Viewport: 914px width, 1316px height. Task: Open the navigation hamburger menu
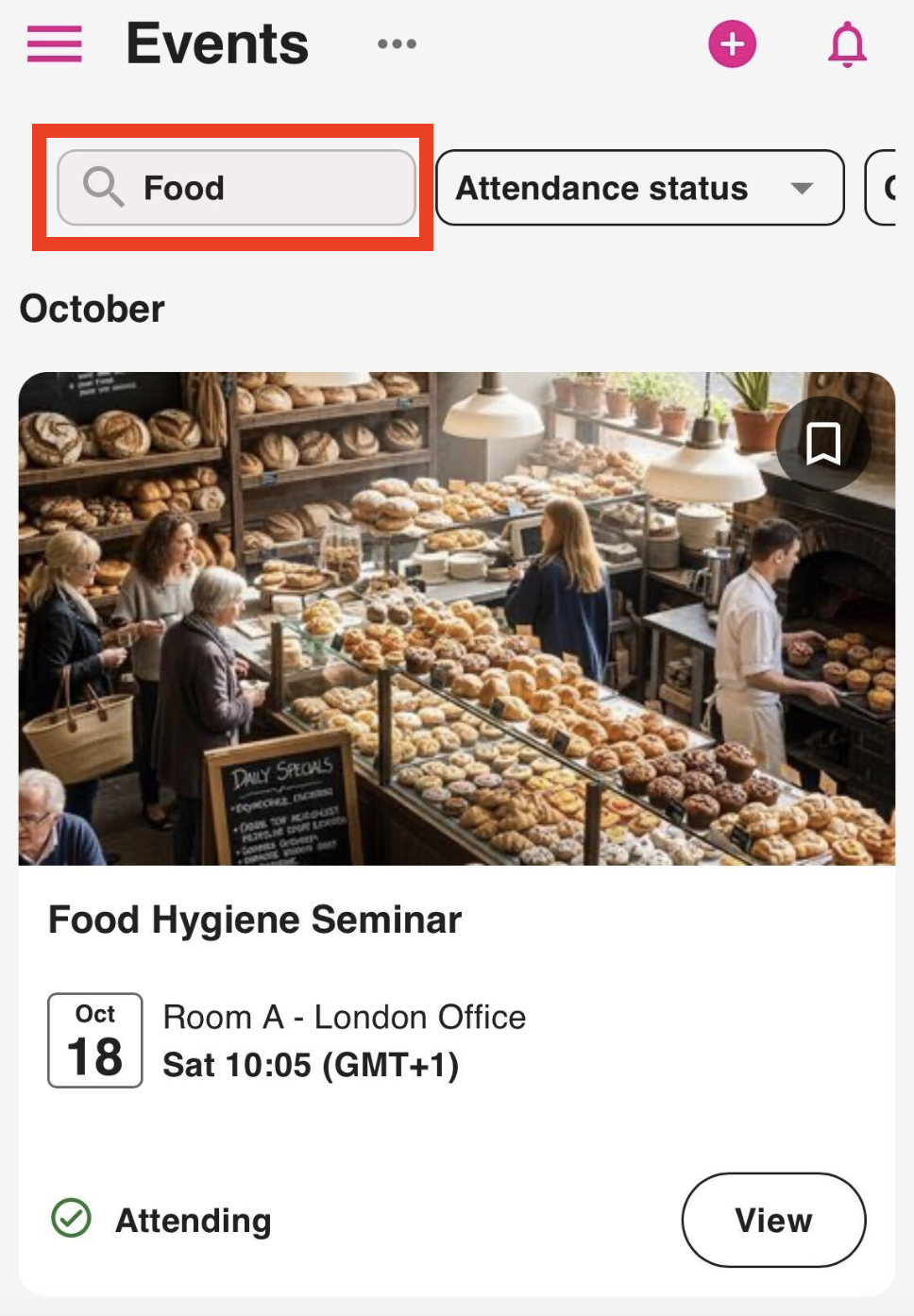pyautogui.click(x=54, y=42)
